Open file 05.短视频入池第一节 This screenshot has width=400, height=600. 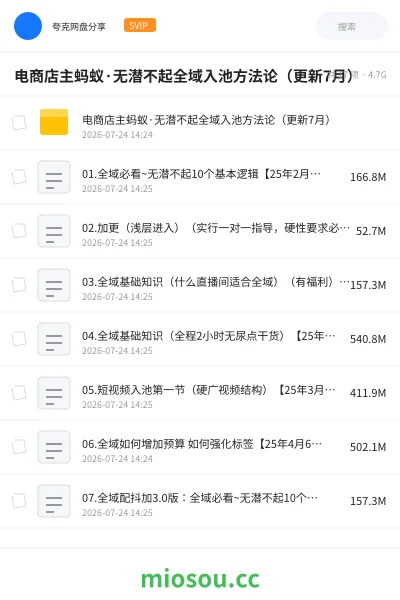tap(200, 393)
